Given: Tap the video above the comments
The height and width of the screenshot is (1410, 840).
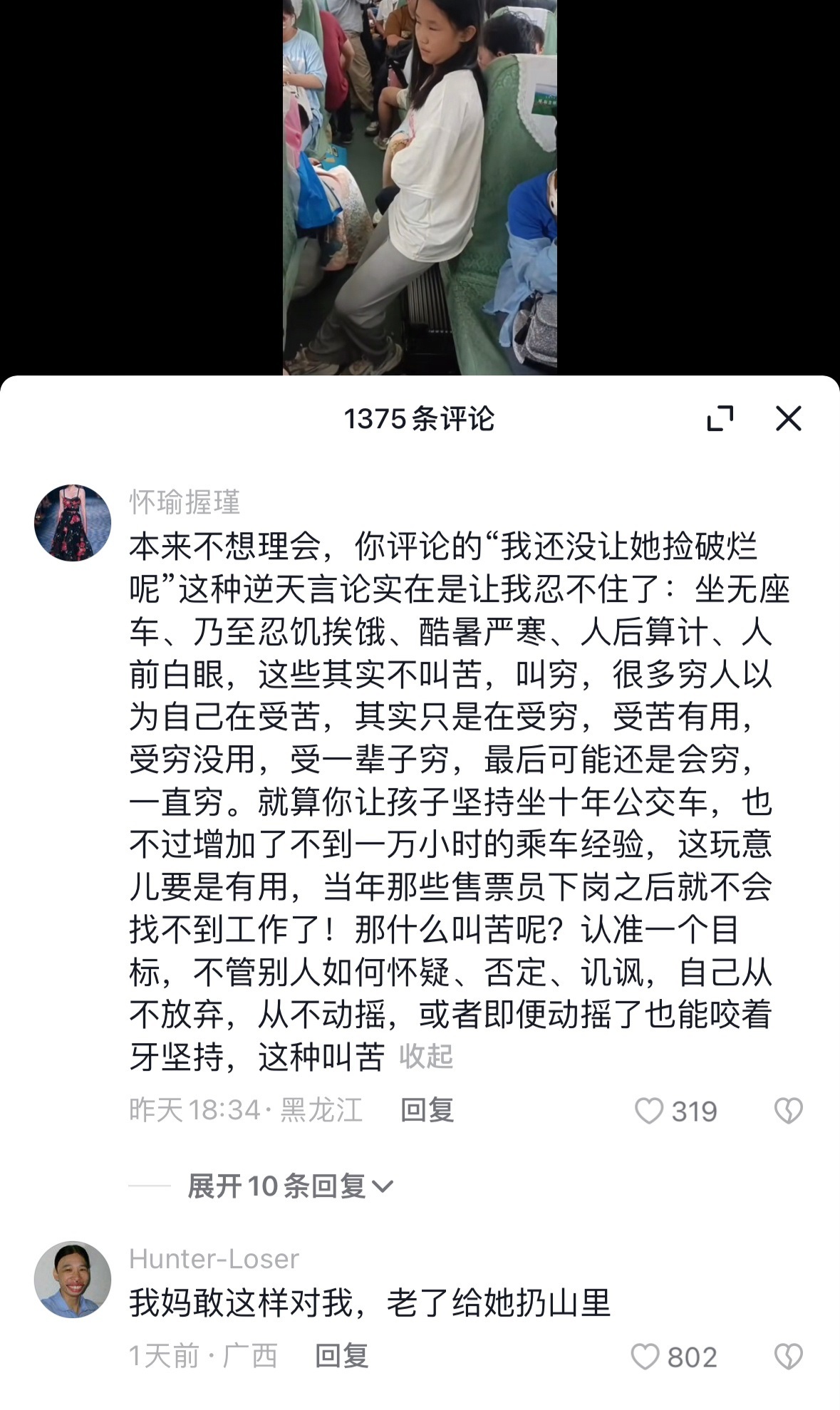Looking at the screenshot, I should pos(420,187).
